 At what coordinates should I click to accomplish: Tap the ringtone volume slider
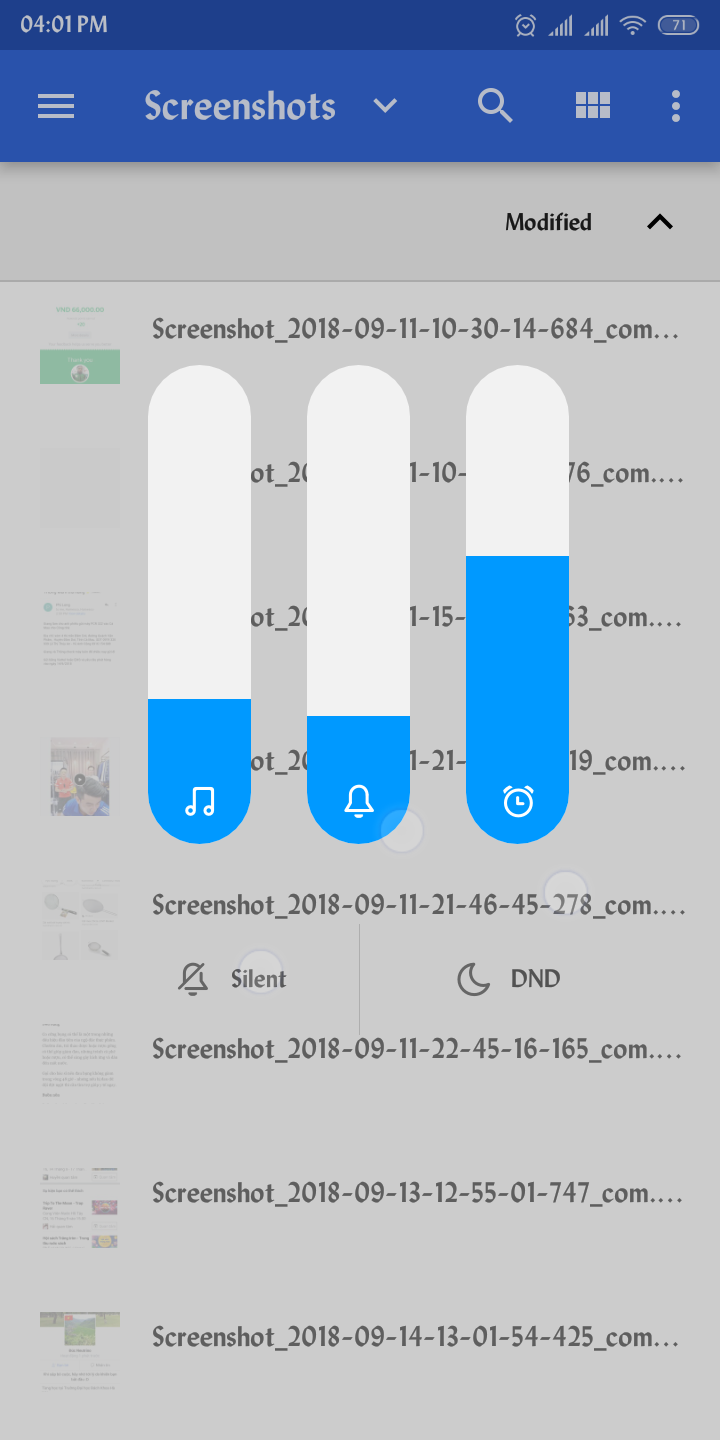pos(358,604)
